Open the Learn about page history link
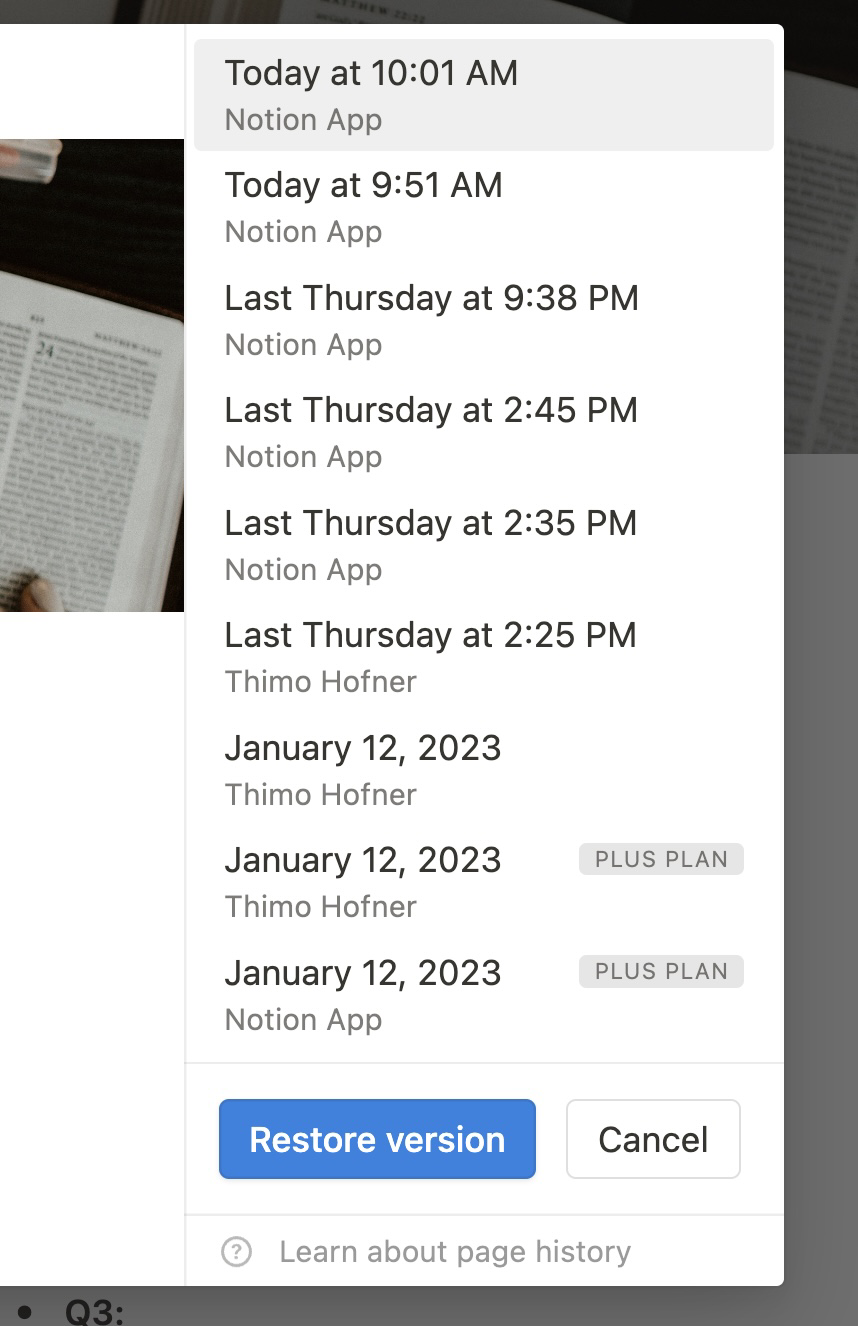 coord(454,1252)
